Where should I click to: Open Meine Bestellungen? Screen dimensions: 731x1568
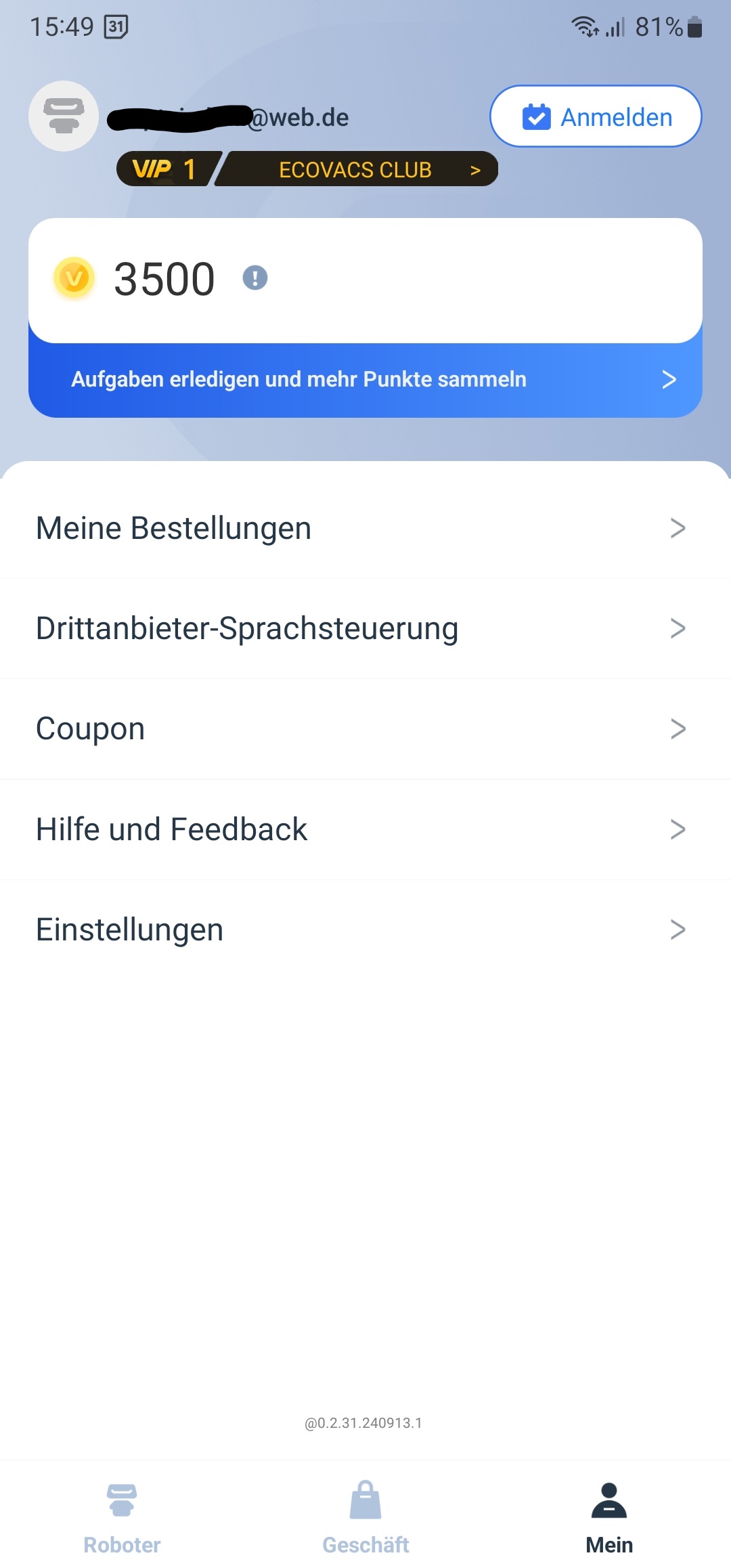pyautogui.click(x=365, y=528)
